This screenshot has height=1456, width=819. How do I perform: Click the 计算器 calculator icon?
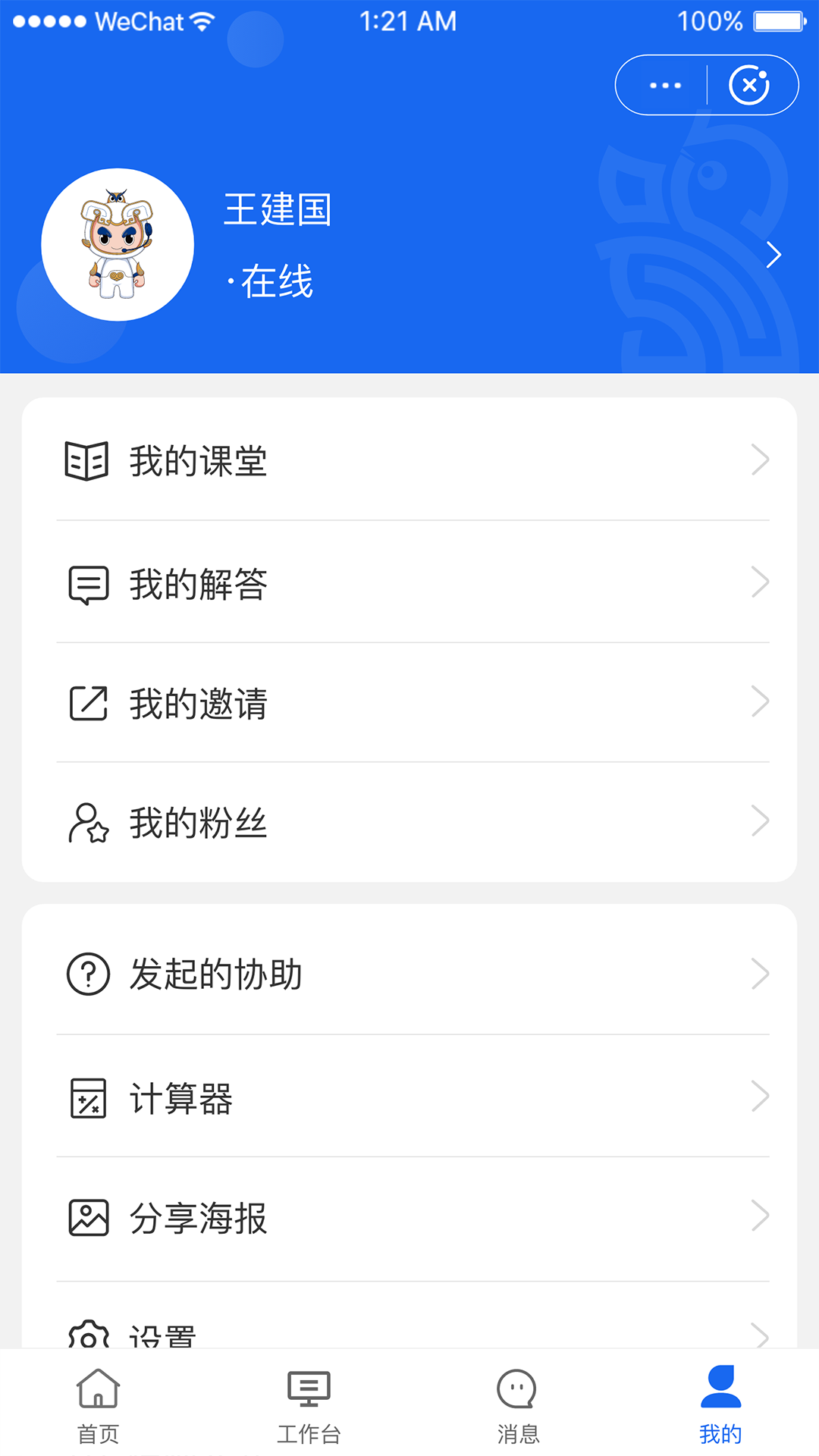pos(86,1096)
